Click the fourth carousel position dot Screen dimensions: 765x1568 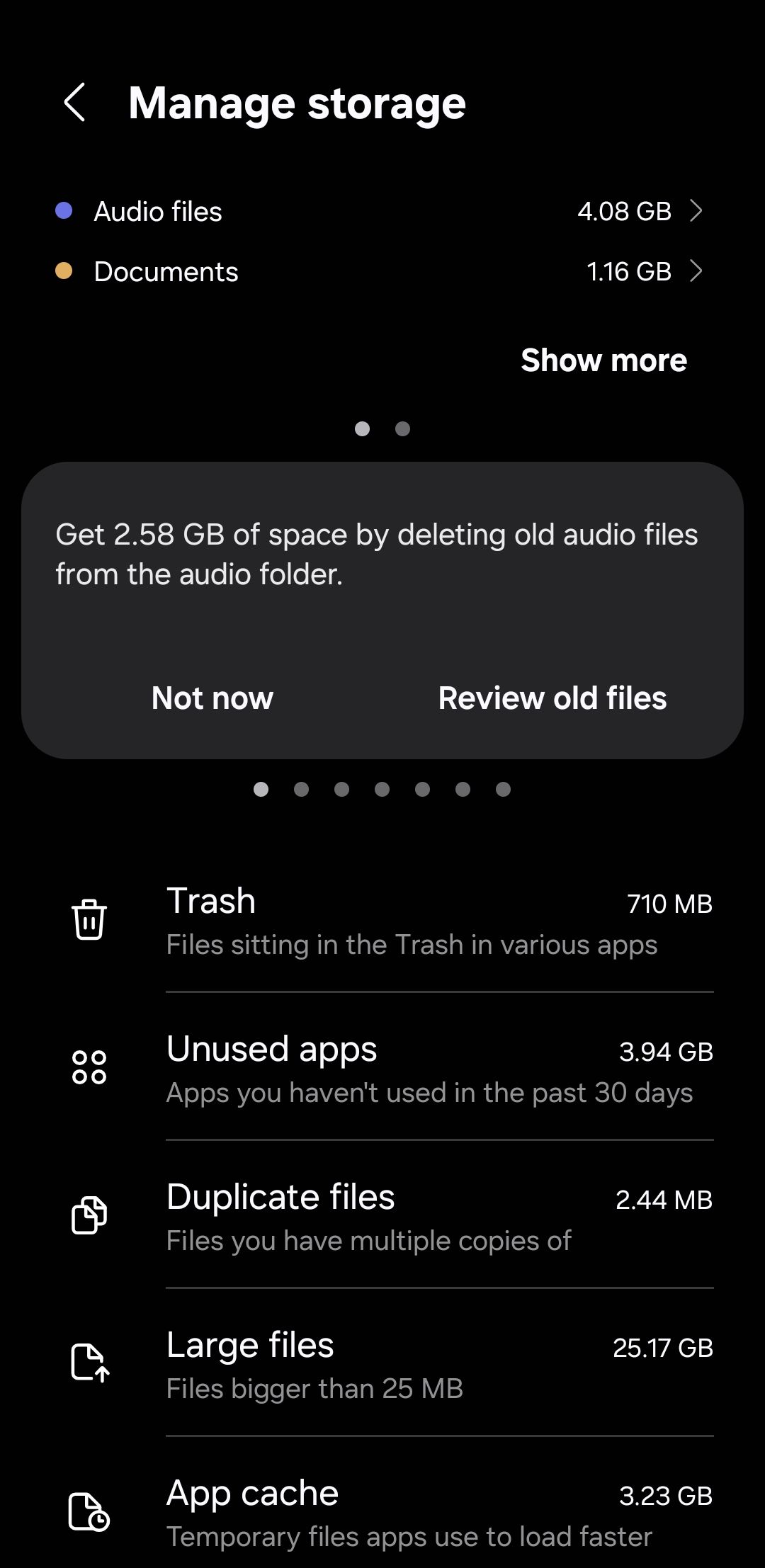coord(382,790)
